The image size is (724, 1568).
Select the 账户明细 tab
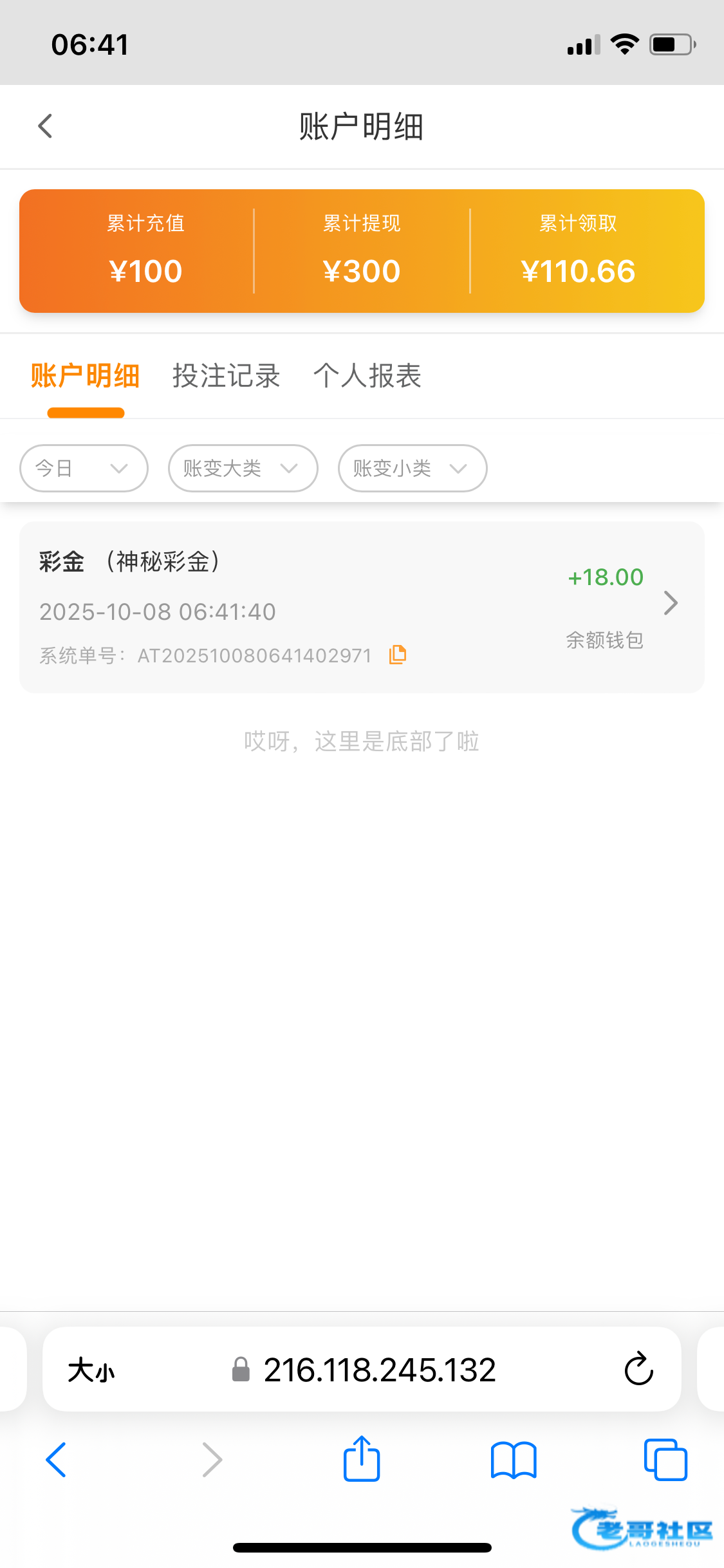(x=85, y=376)
